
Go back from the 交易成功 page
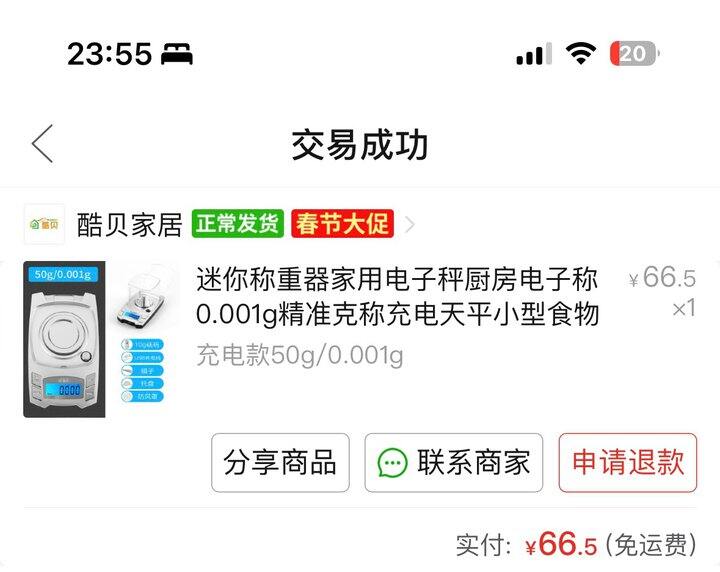coord(42,145)
